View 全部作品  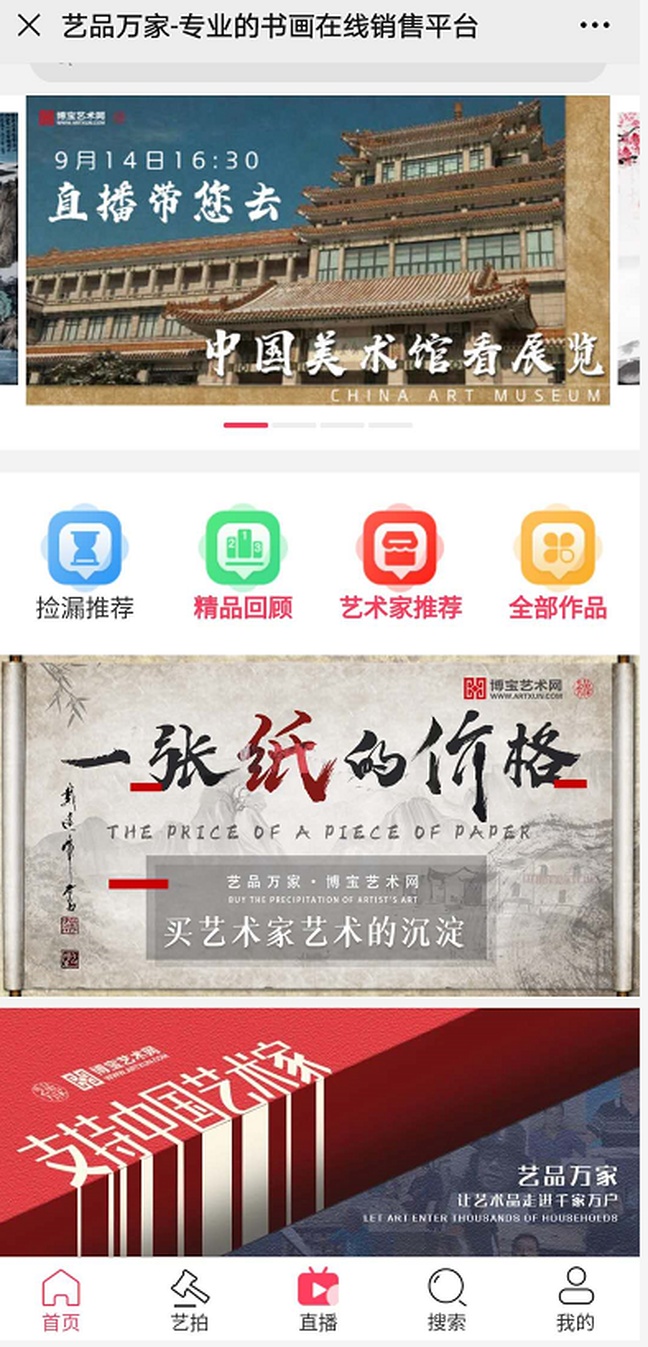[557, 563]
